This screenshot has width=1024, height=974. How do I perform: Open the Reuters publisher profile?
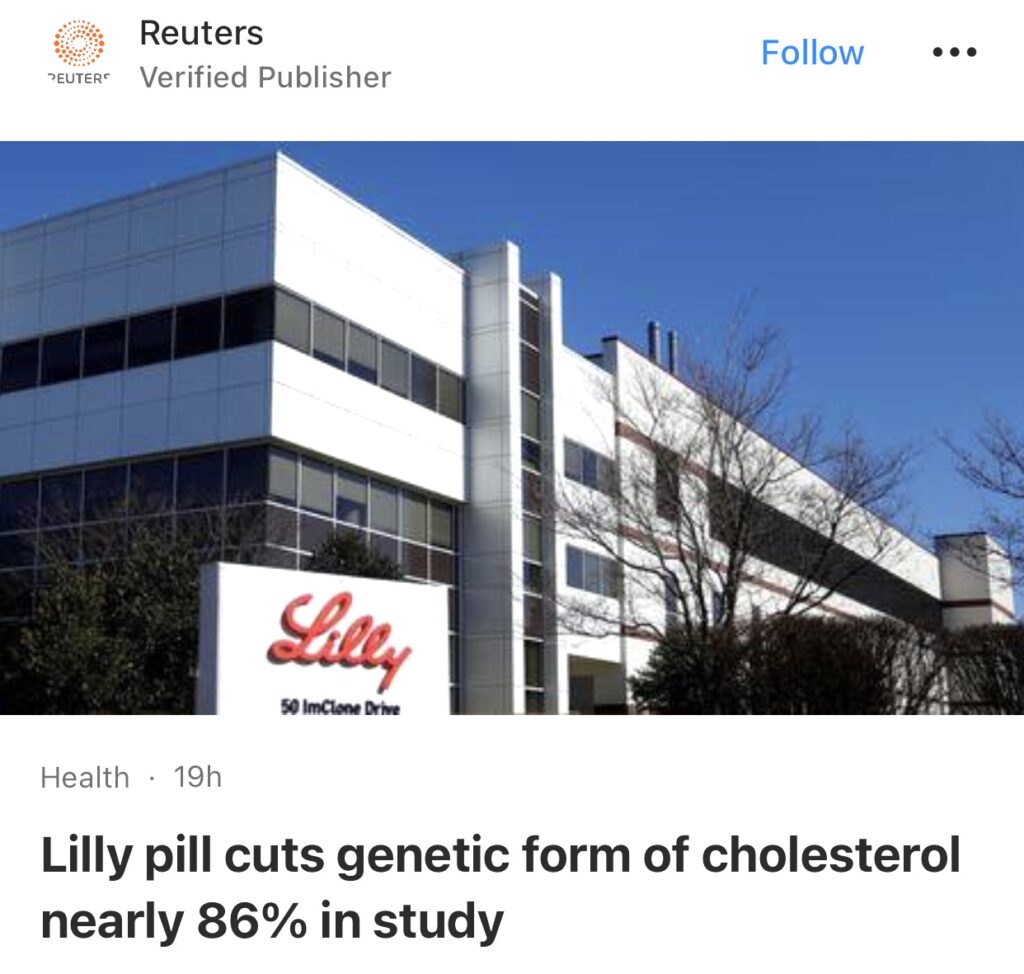tap(201, 34)
